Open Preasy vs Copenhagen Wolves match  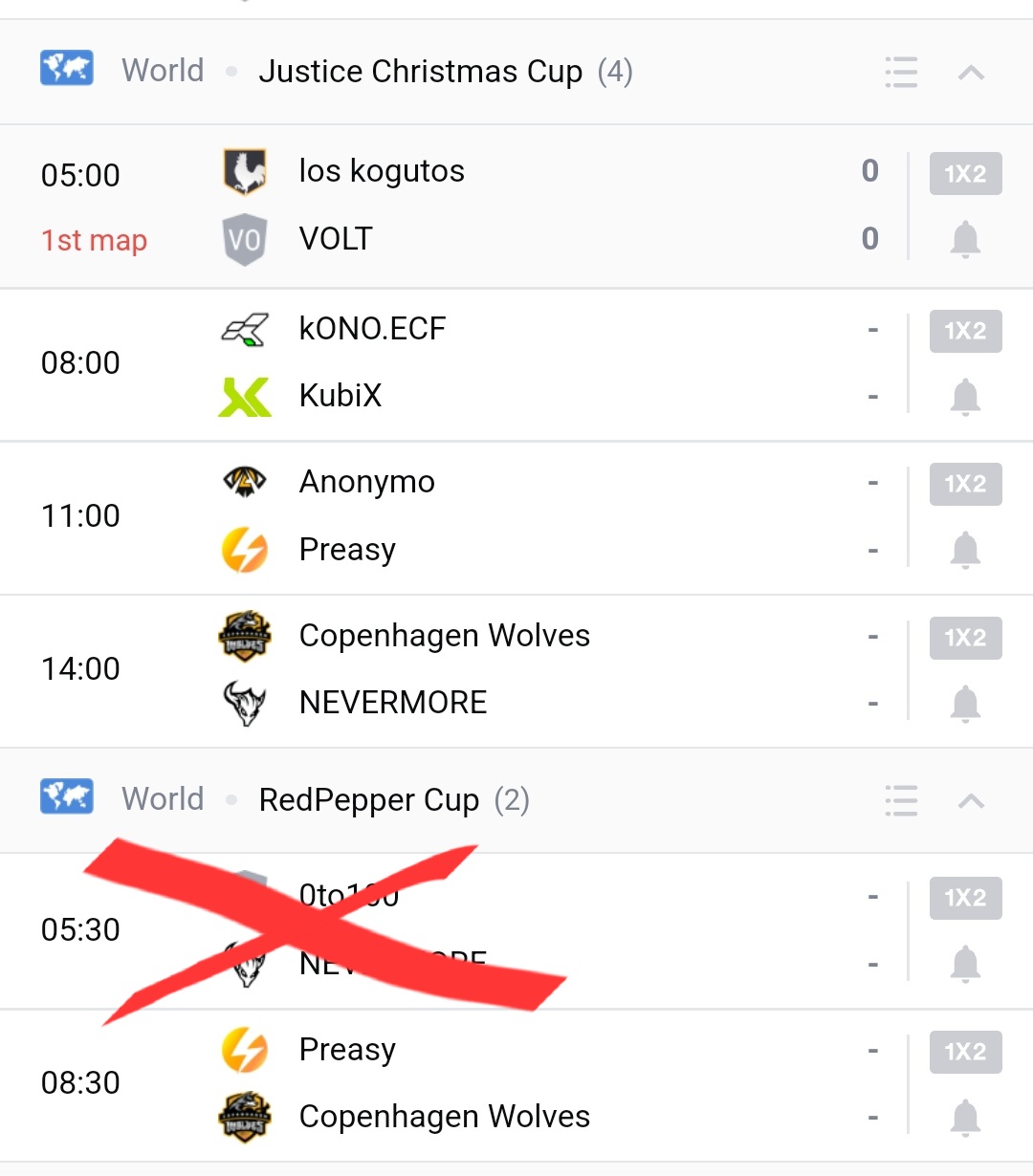point(478,1083)
